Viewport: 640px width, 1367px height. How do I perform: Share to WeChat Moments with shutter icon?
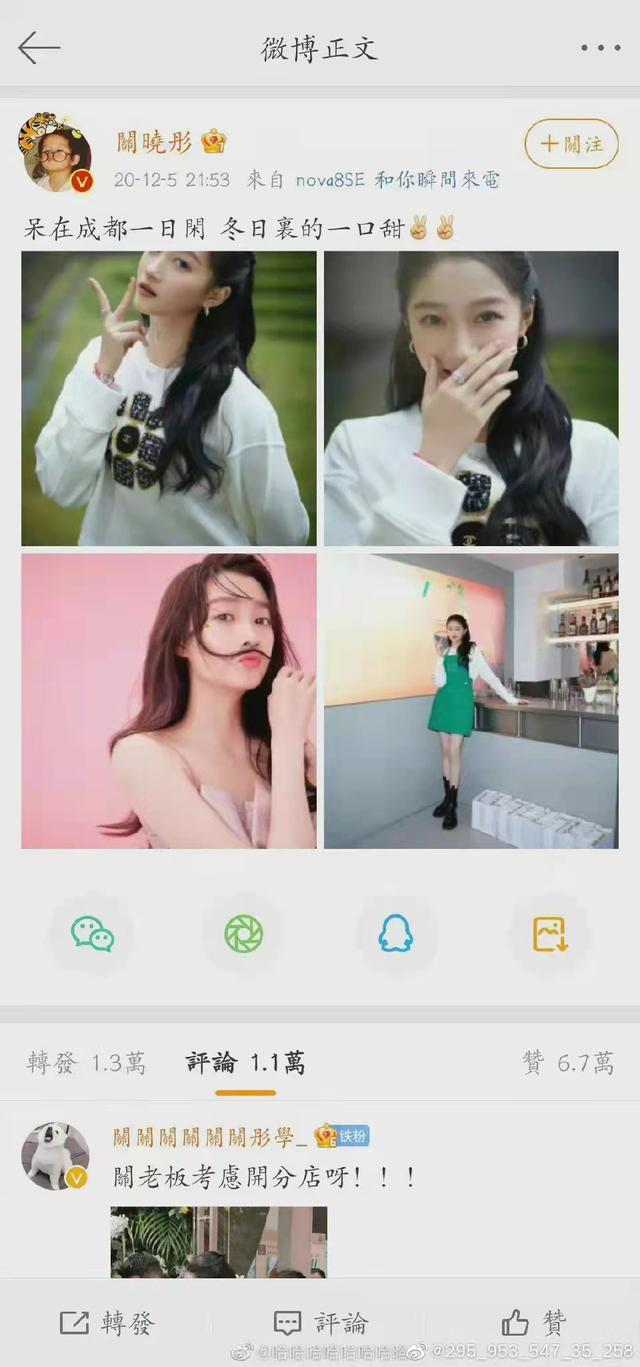pos(244,934)
